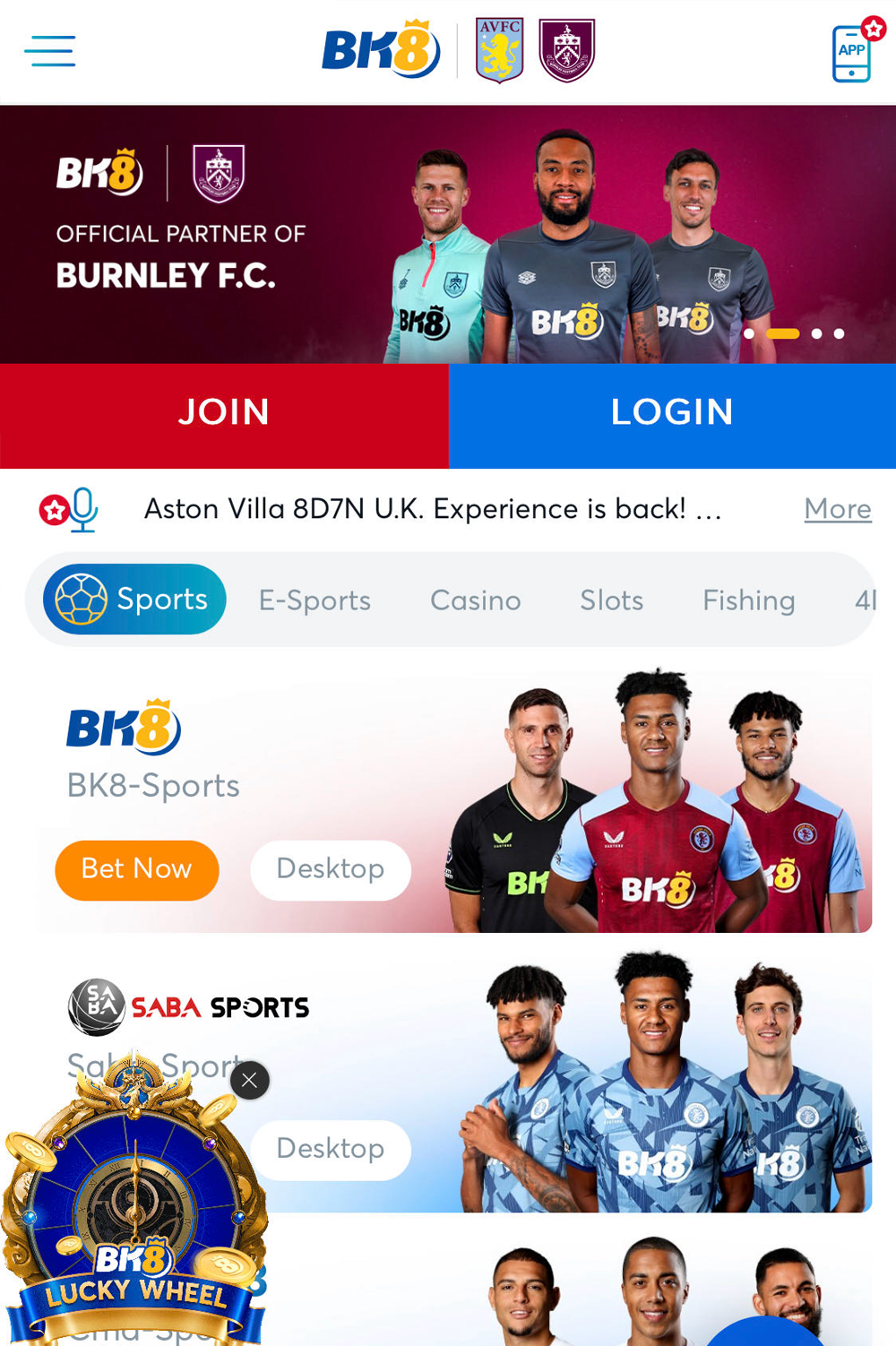Dismiss the Lucky Wheel popup
This screenshot has height=1346, width=896.
(x=250, y=1080)
